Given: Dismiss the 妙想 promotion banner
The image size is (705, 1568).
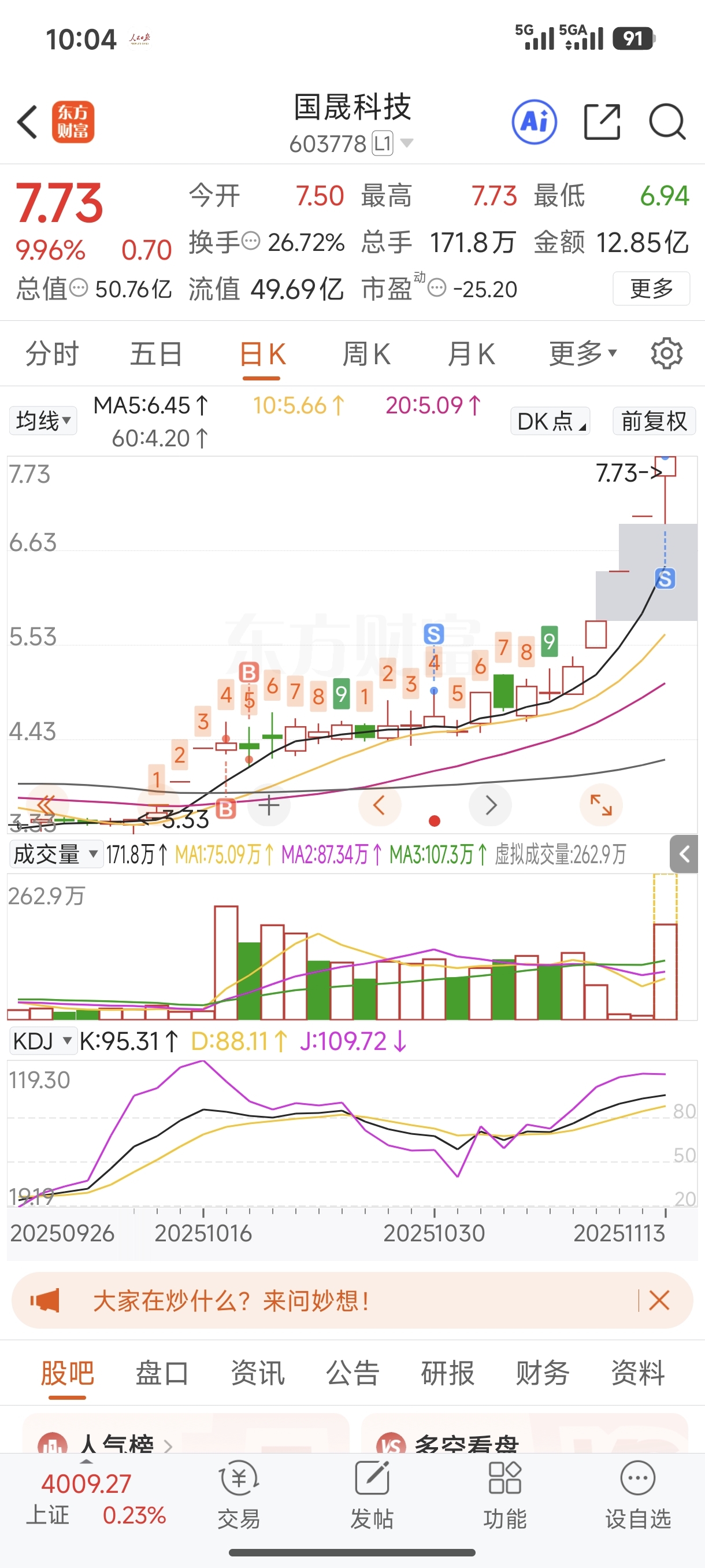Looking at the screenshot, I should (x=659, y=1301).
